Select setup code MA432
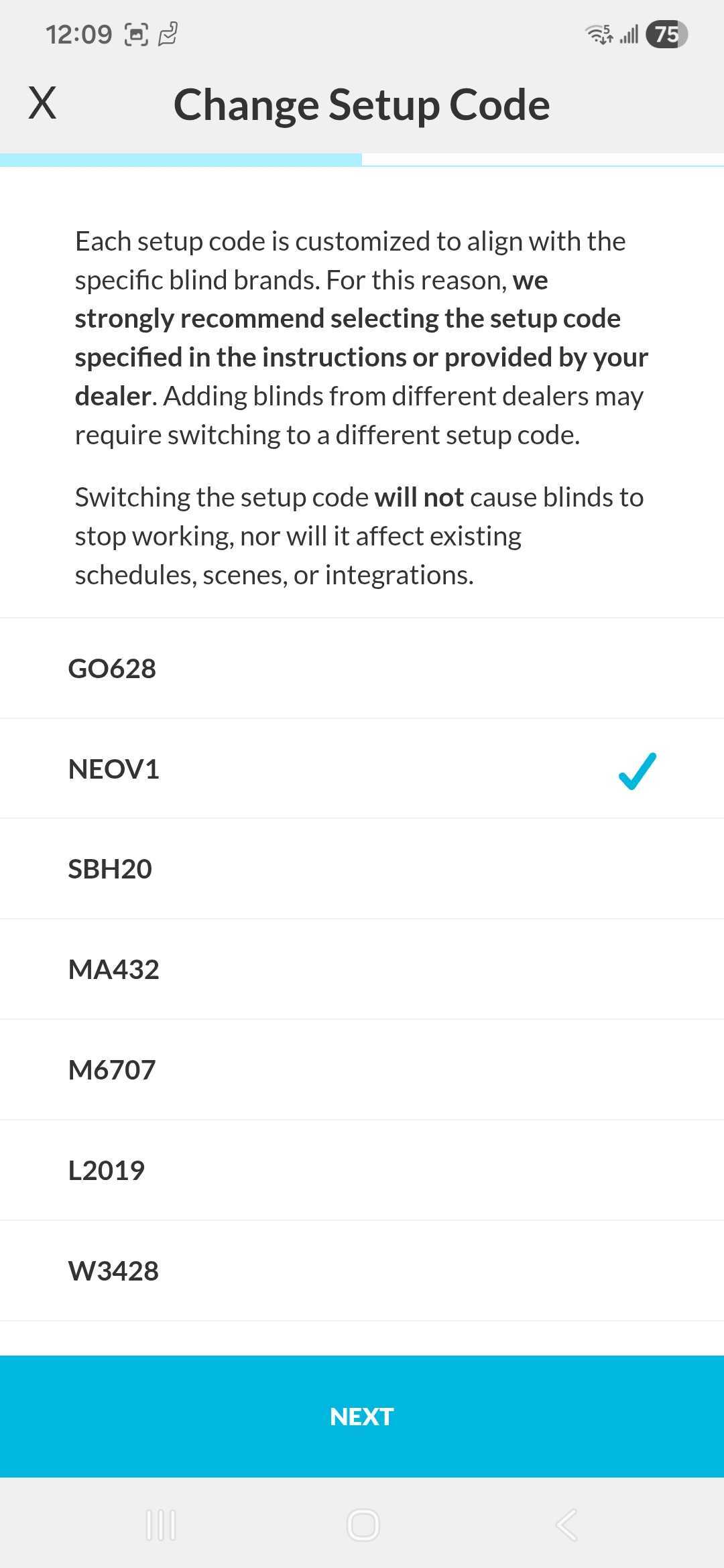The image size is (724, 1568). click(x=362, y=970)
